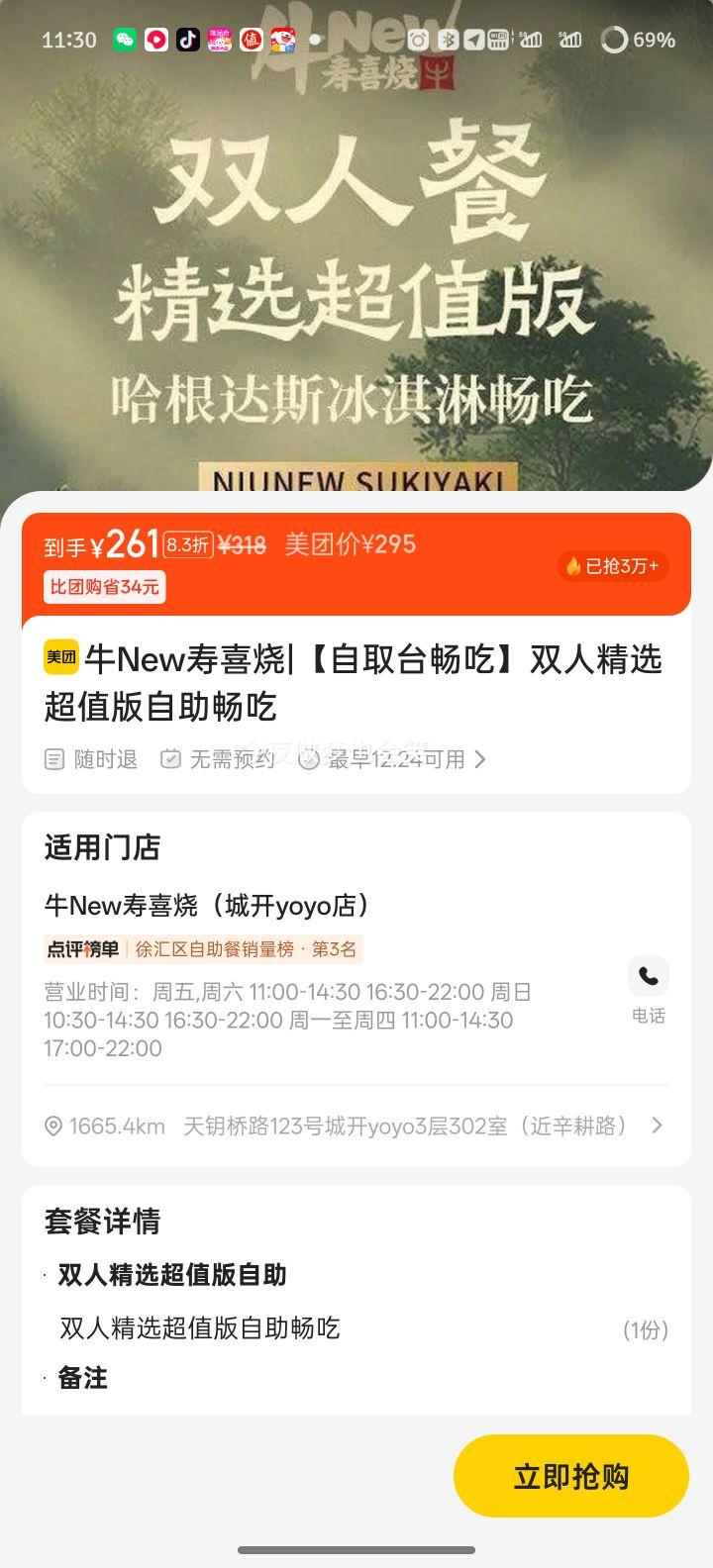This screenshot has width=713, height=1568.
Task: Tap the 立即抢购 purchase button
Action: click(x=570, y=1475)
